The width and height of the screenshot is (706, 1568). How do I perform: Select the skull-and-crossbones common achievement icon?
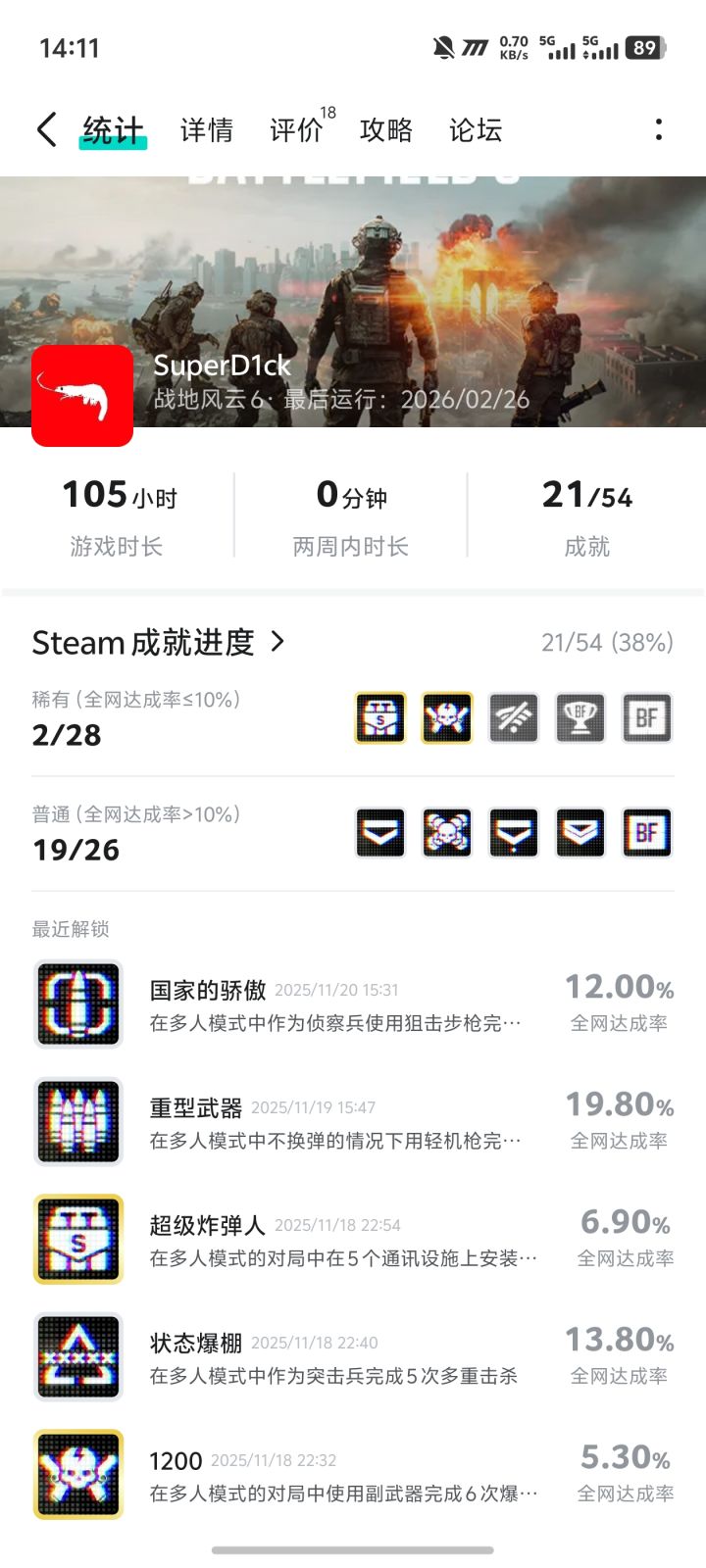[446, 832]
